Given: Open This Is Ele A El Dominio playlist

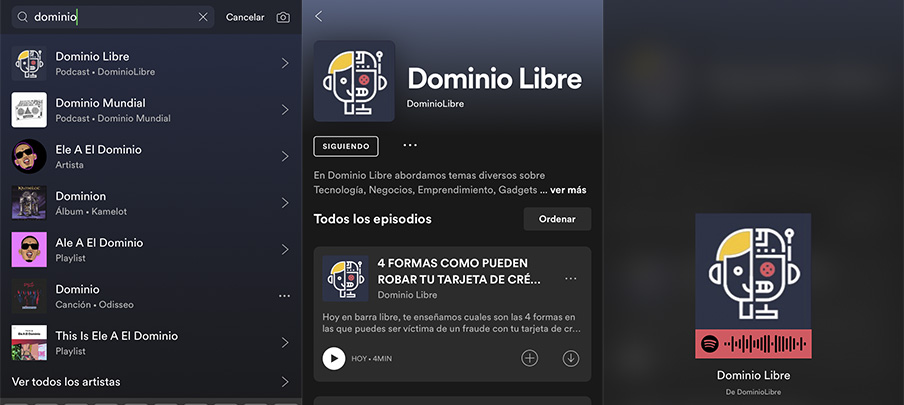Looking at the screenshot, I should 150,342.
